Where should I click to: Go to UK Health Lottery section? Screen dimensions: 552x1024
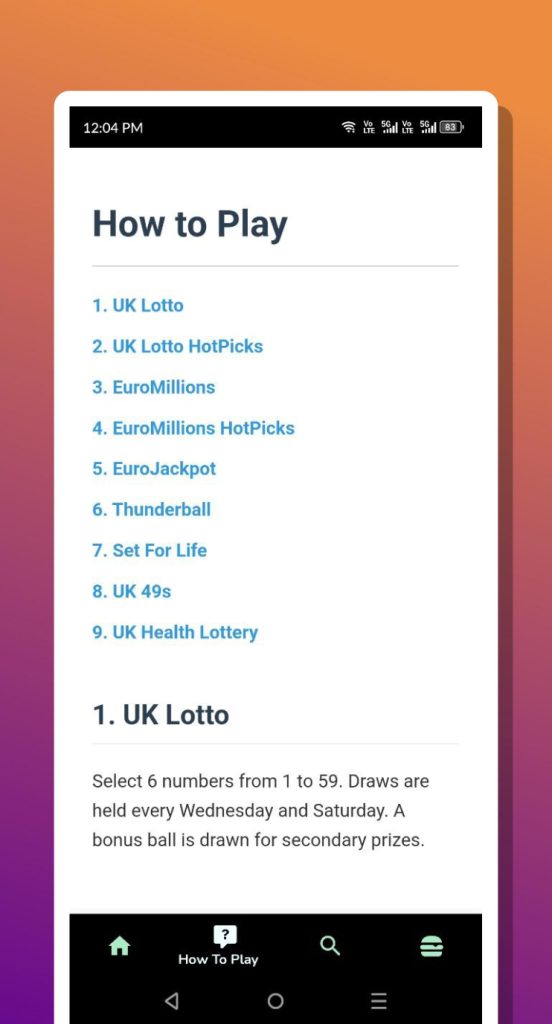point(175,633)
